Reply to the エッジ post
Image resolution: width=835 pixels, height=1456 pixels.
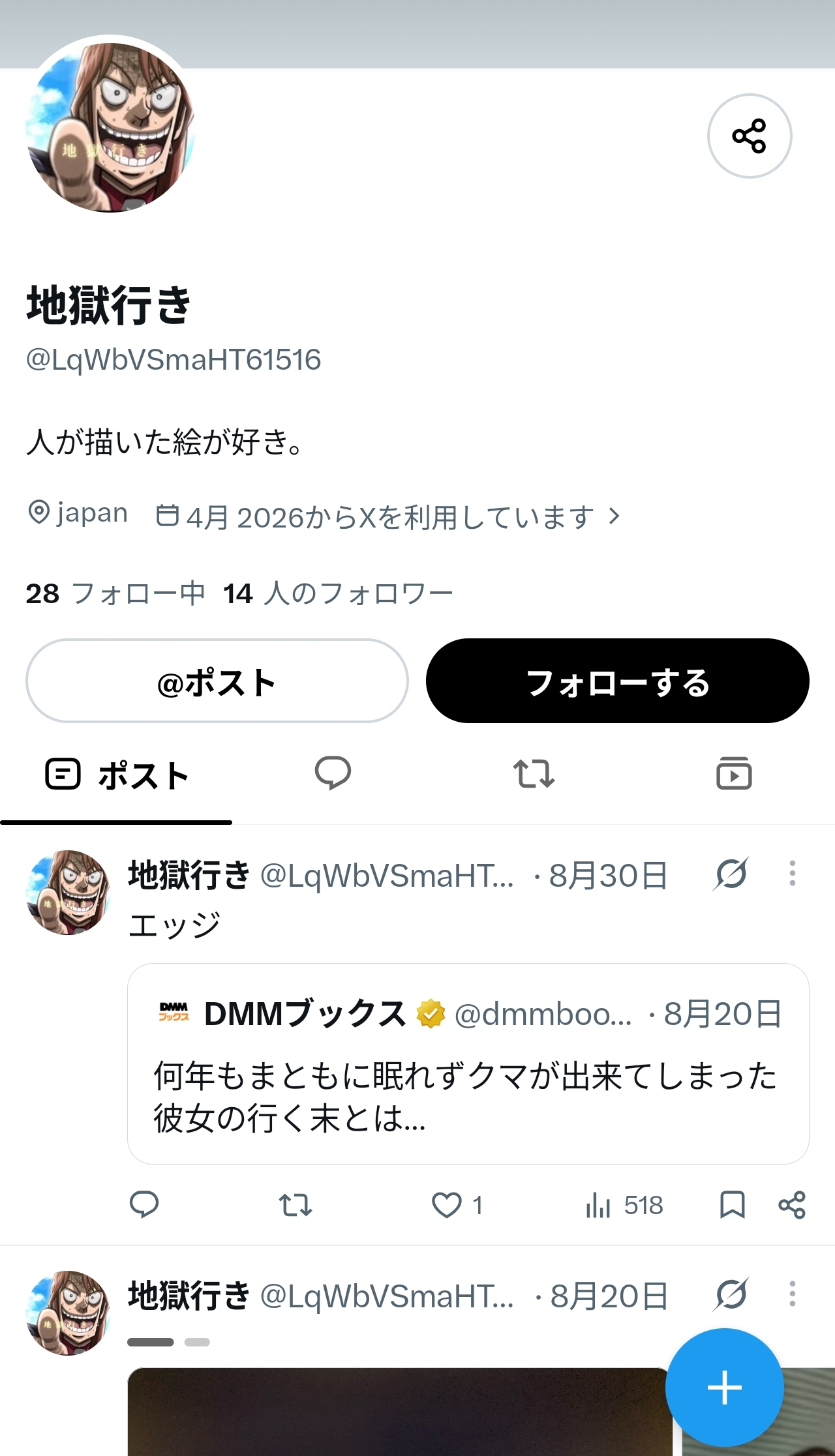click(x=144, y=1205)
